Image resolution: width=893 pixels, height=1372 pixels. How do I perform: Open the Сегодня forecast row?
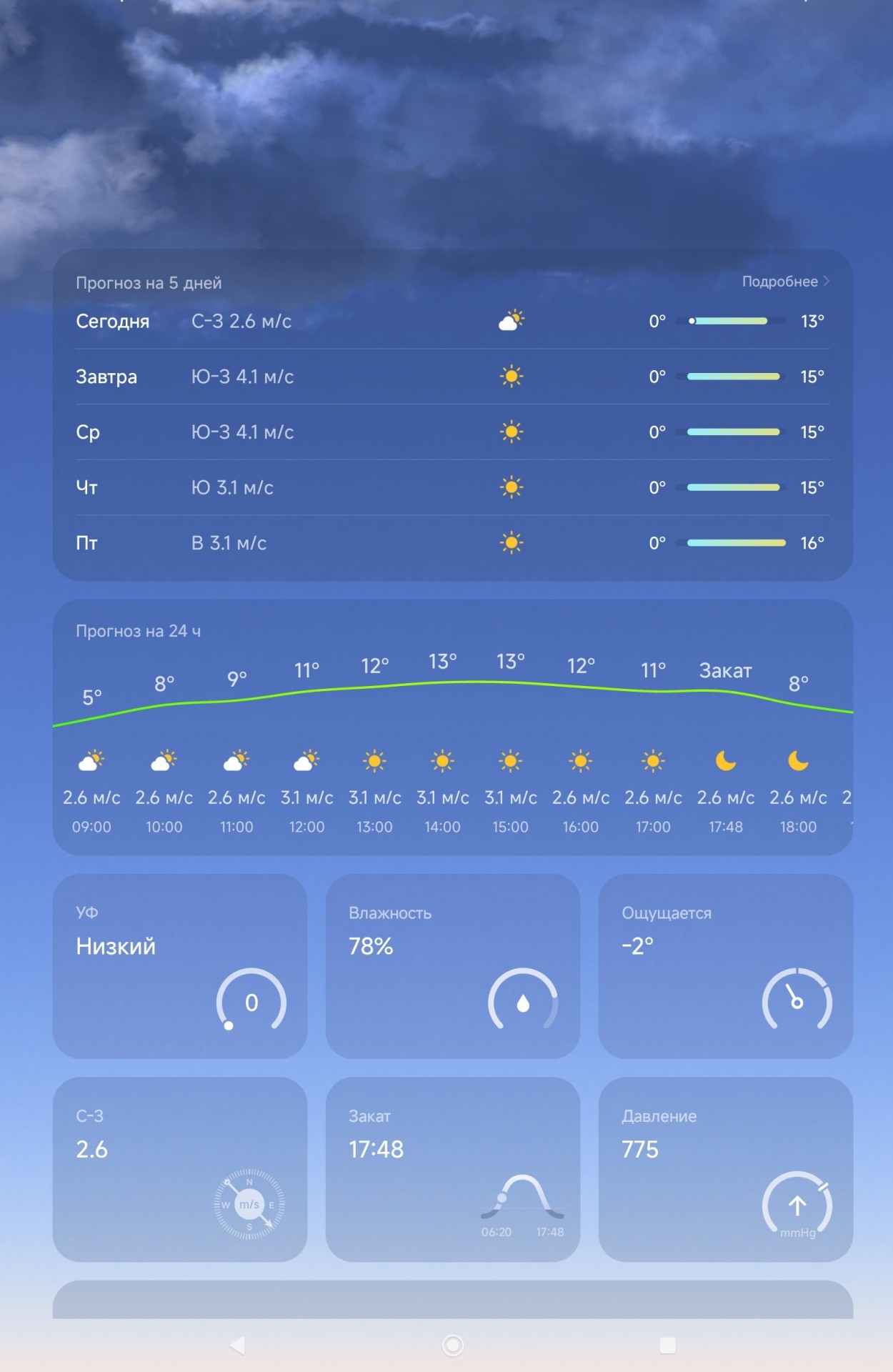tap(453, 322)
